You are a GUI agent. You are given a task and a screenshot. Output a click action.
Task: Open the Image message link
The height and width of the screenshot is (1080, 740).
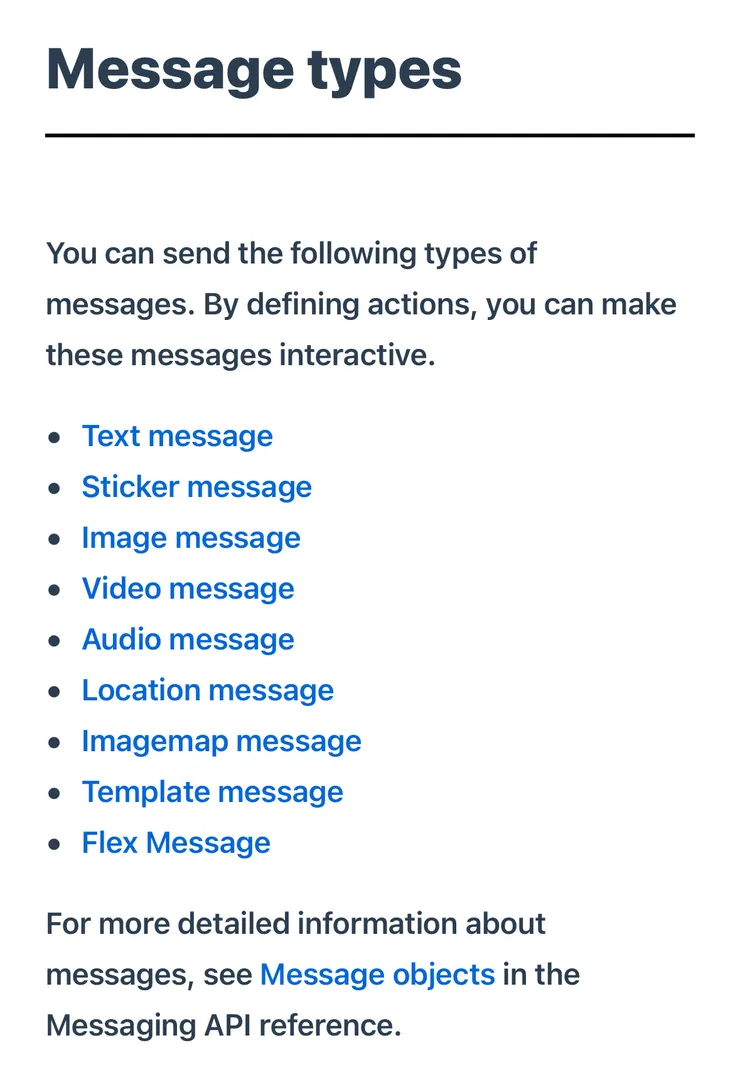click(191, 538)
